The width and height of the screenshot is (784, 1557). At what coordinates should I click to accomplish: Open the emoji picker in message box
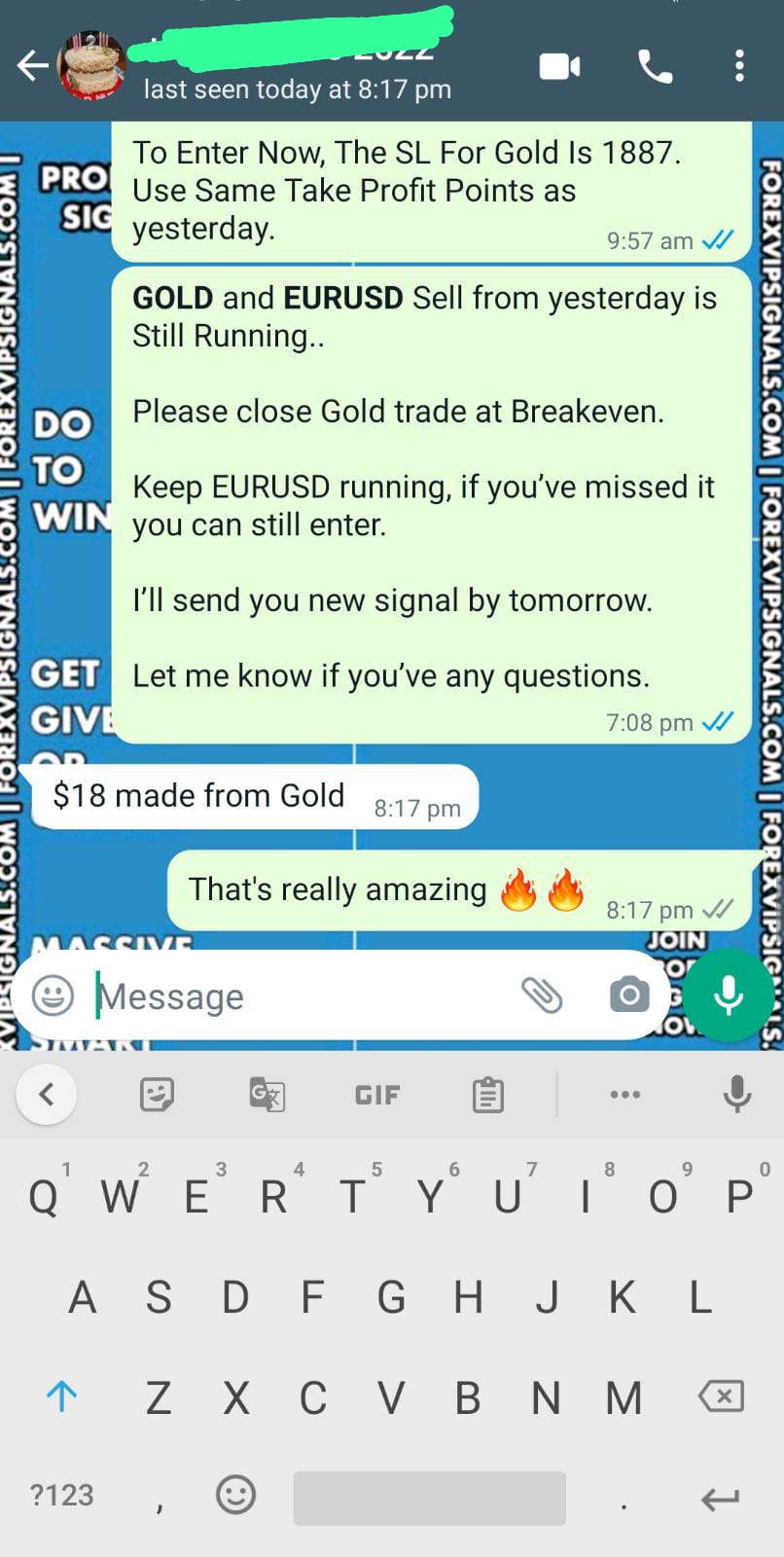tap(53, 996)
